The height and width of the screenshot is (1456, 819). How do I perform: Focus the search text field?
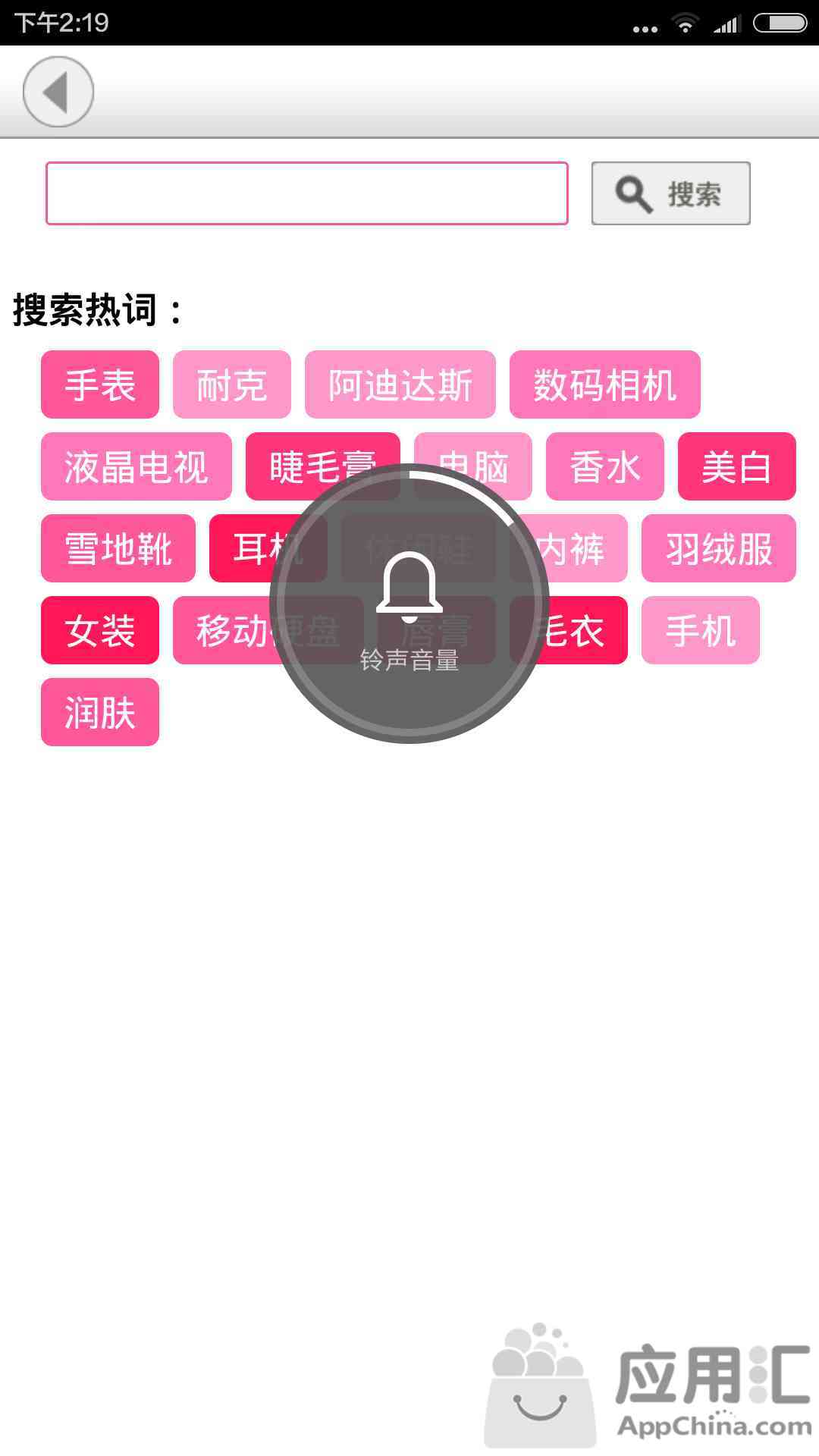click(x=307, y=193)
